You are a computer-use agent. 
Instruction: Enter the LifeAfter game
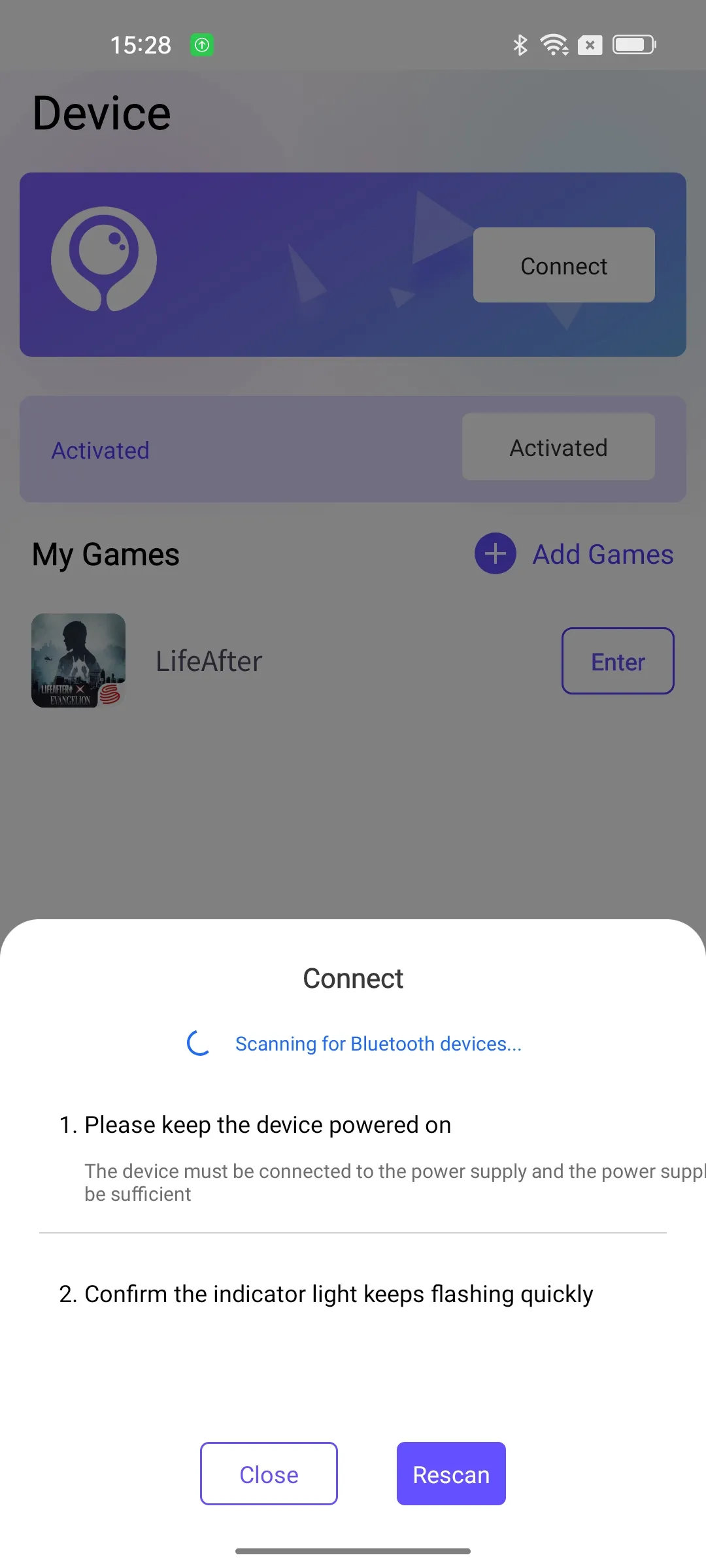[x=617, y=661]
